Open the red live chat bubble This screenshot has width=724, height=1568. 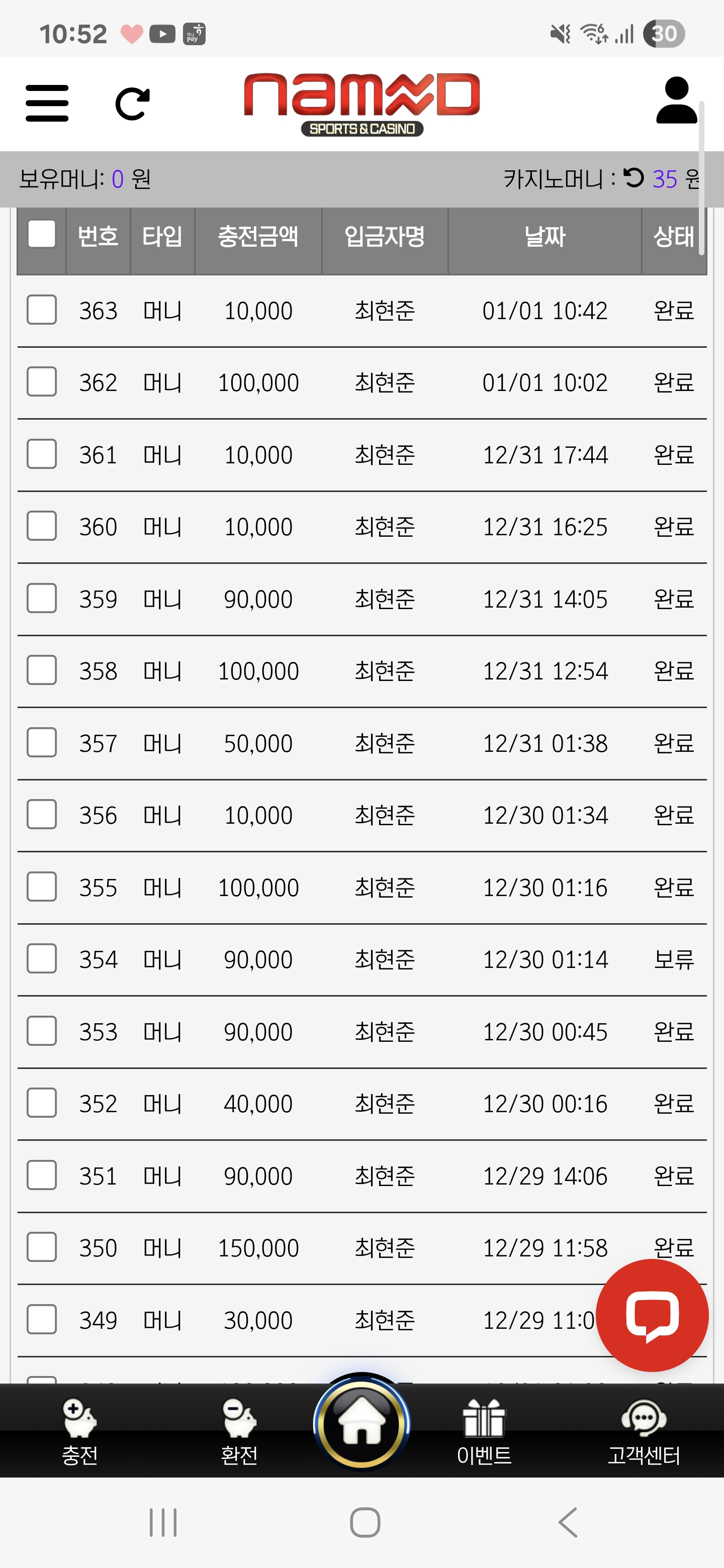tap(652, 1315)
